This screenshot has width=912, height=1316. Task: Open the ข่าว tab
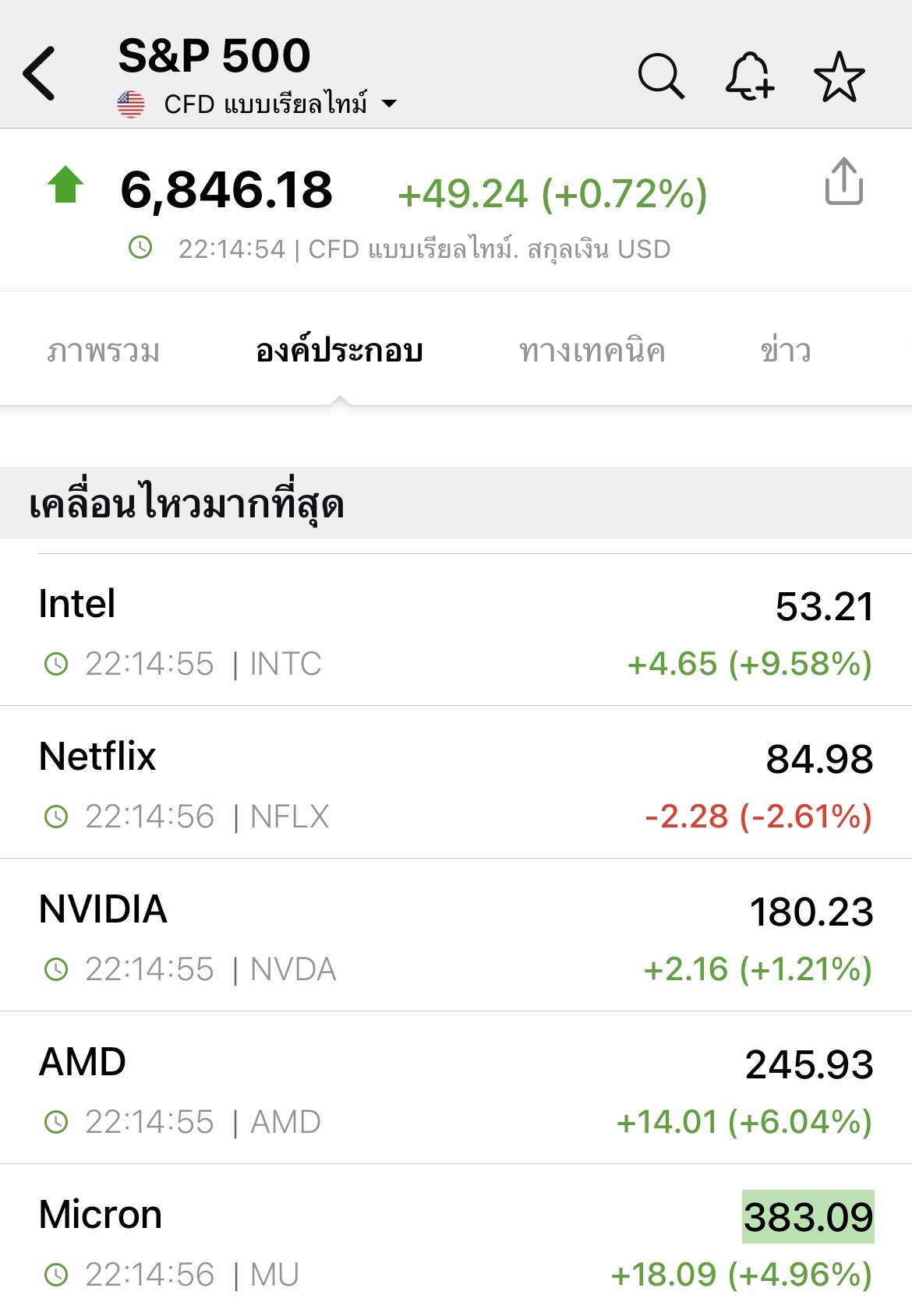point(785,351)
